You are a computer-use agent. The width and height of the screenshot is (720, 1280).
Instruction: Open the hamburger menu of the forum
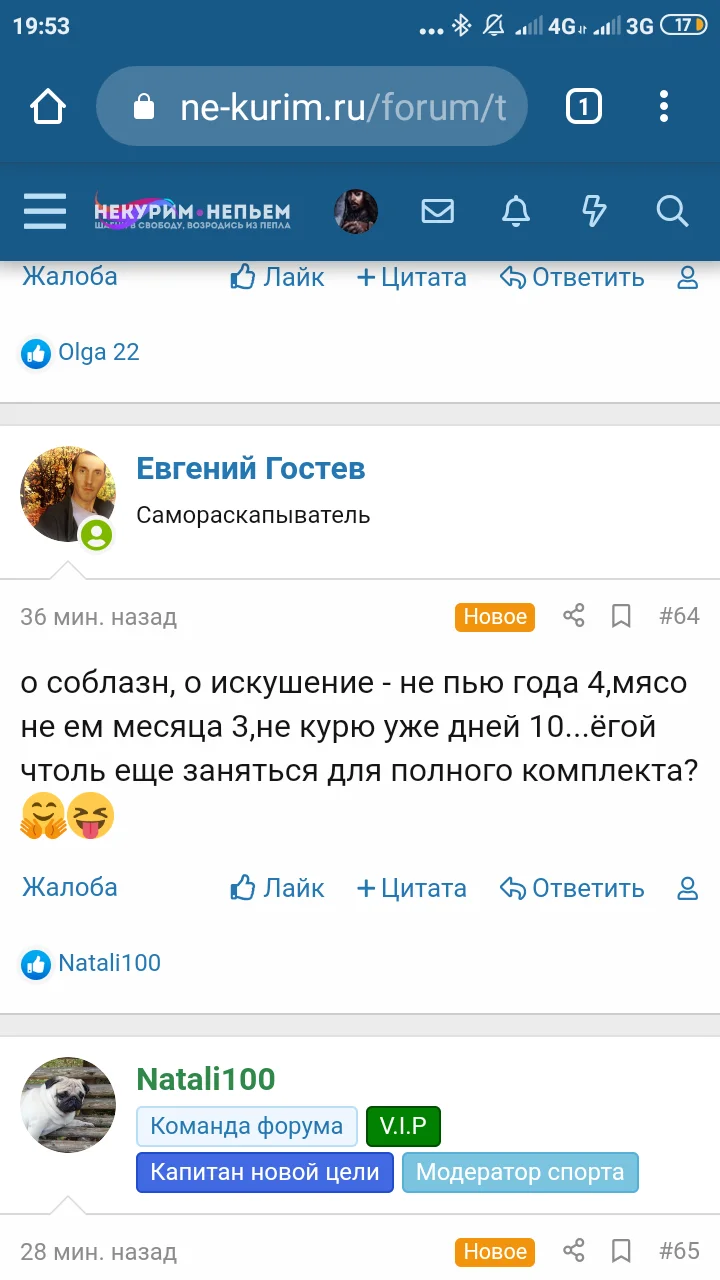[44, 211]
